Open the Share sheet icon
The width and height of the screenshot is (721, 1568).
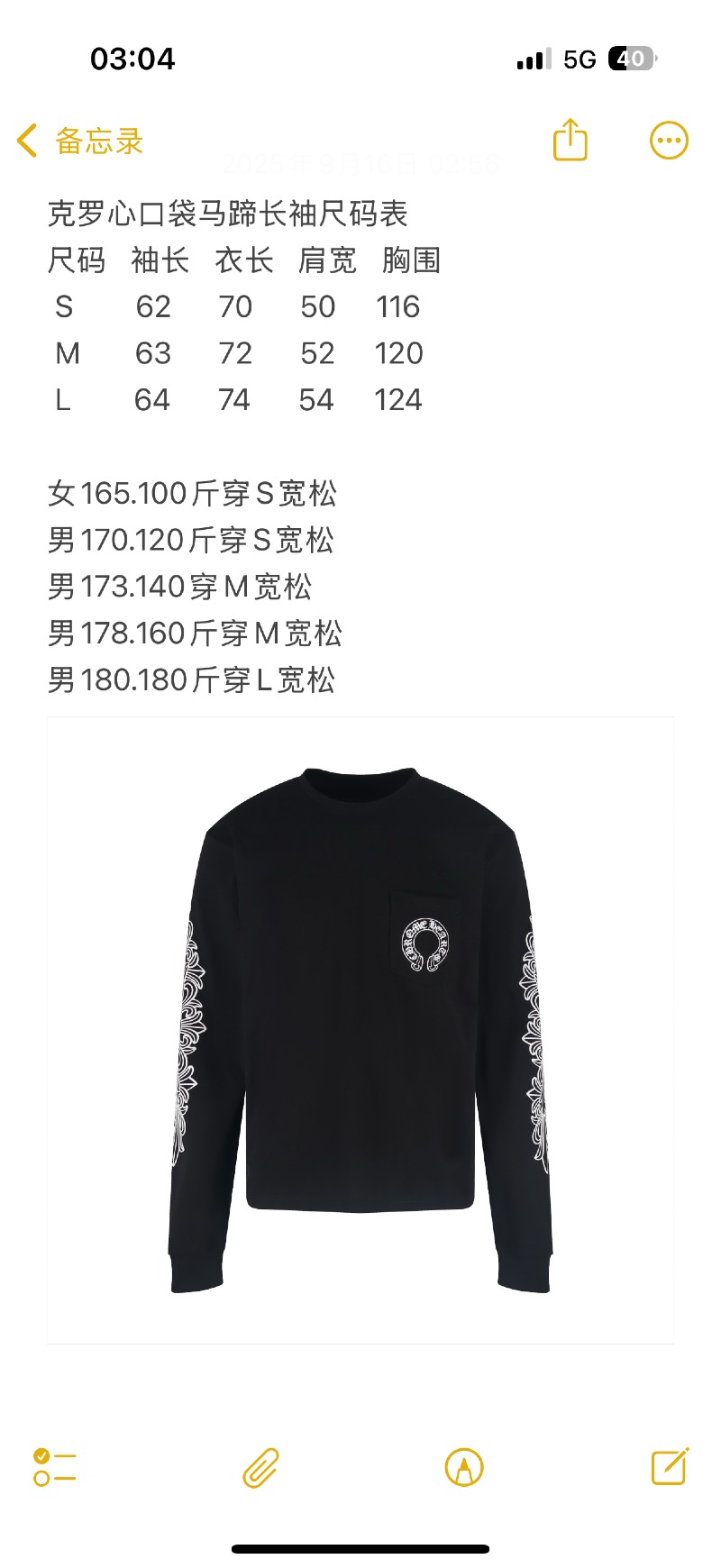point(570,141)
